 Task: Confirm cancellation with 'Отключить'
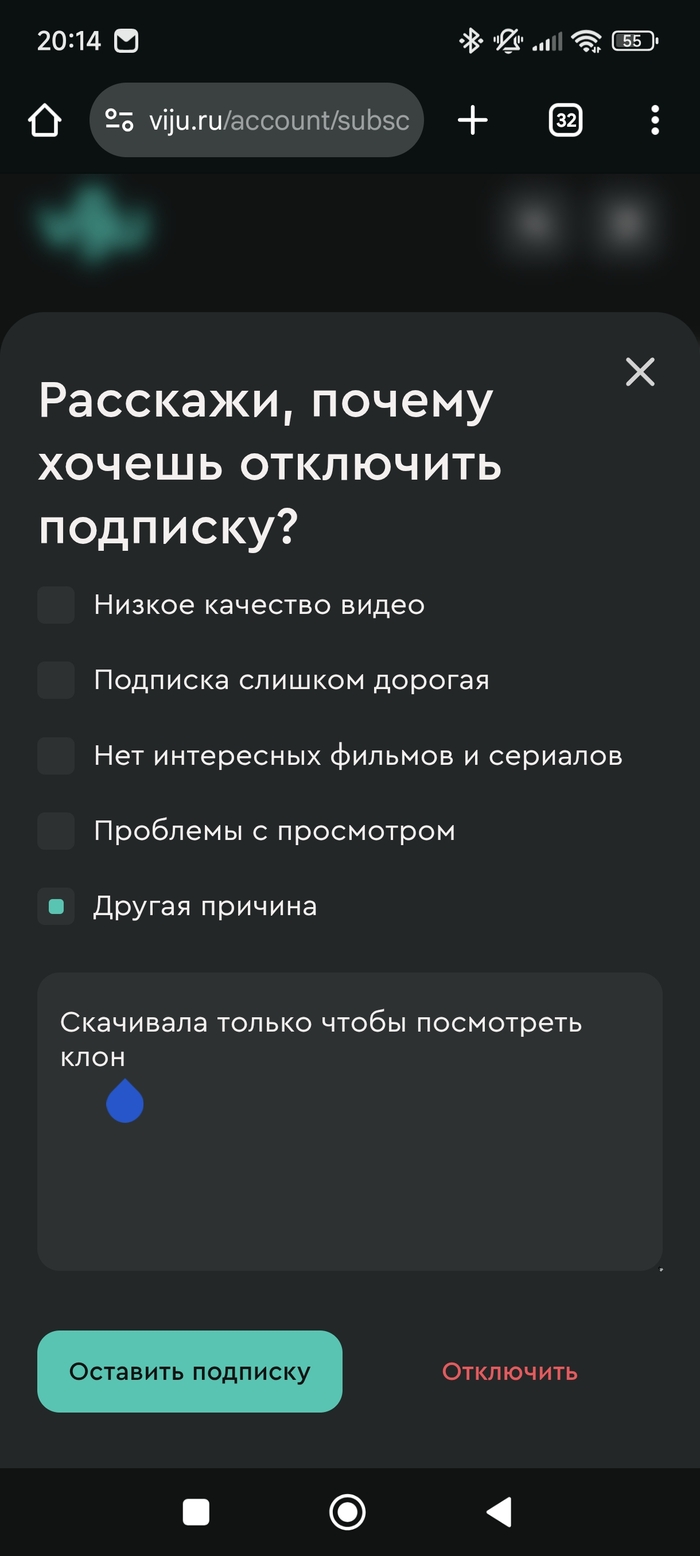pos(510,1371)
